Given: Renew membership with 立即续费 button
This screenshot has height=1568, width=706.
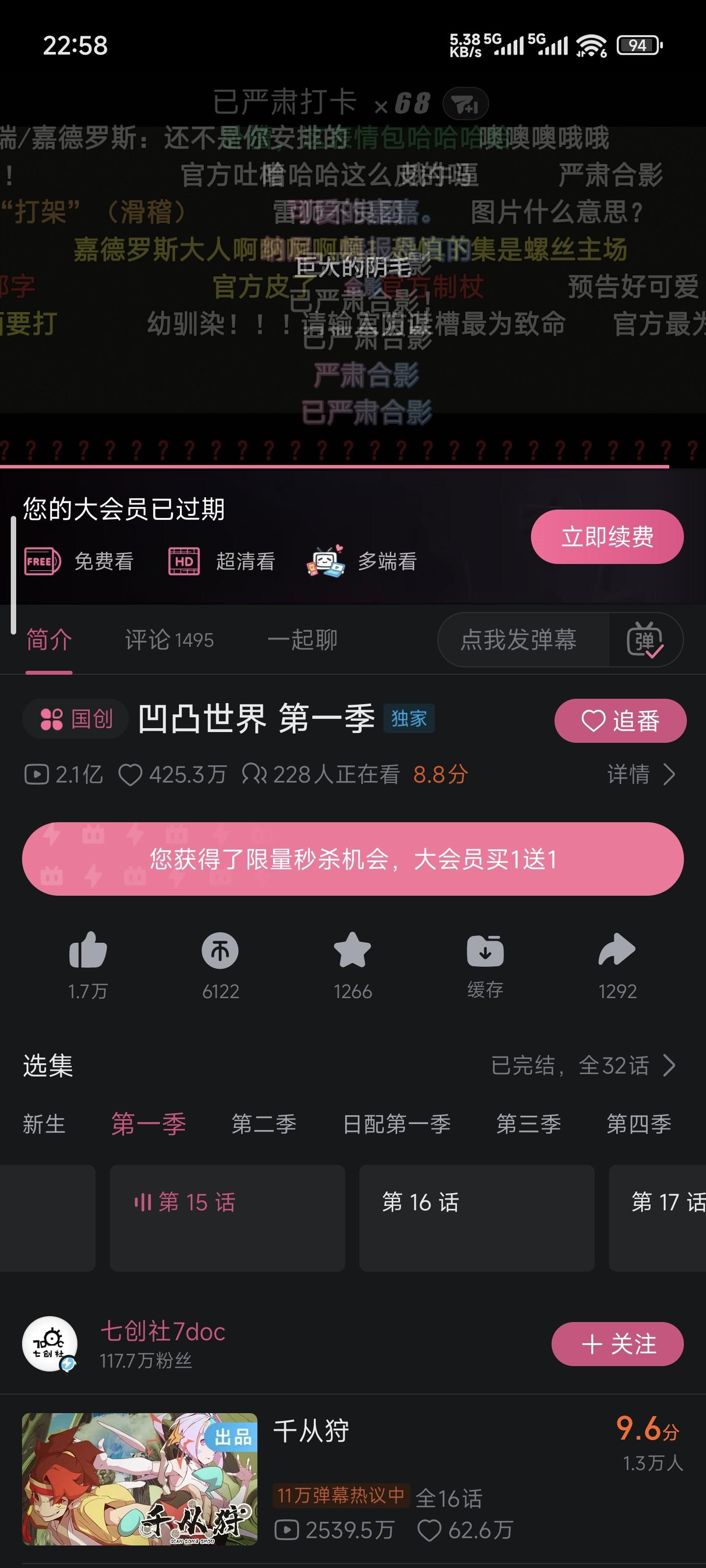Looking at the screenshot, I should tap(606, 537).
